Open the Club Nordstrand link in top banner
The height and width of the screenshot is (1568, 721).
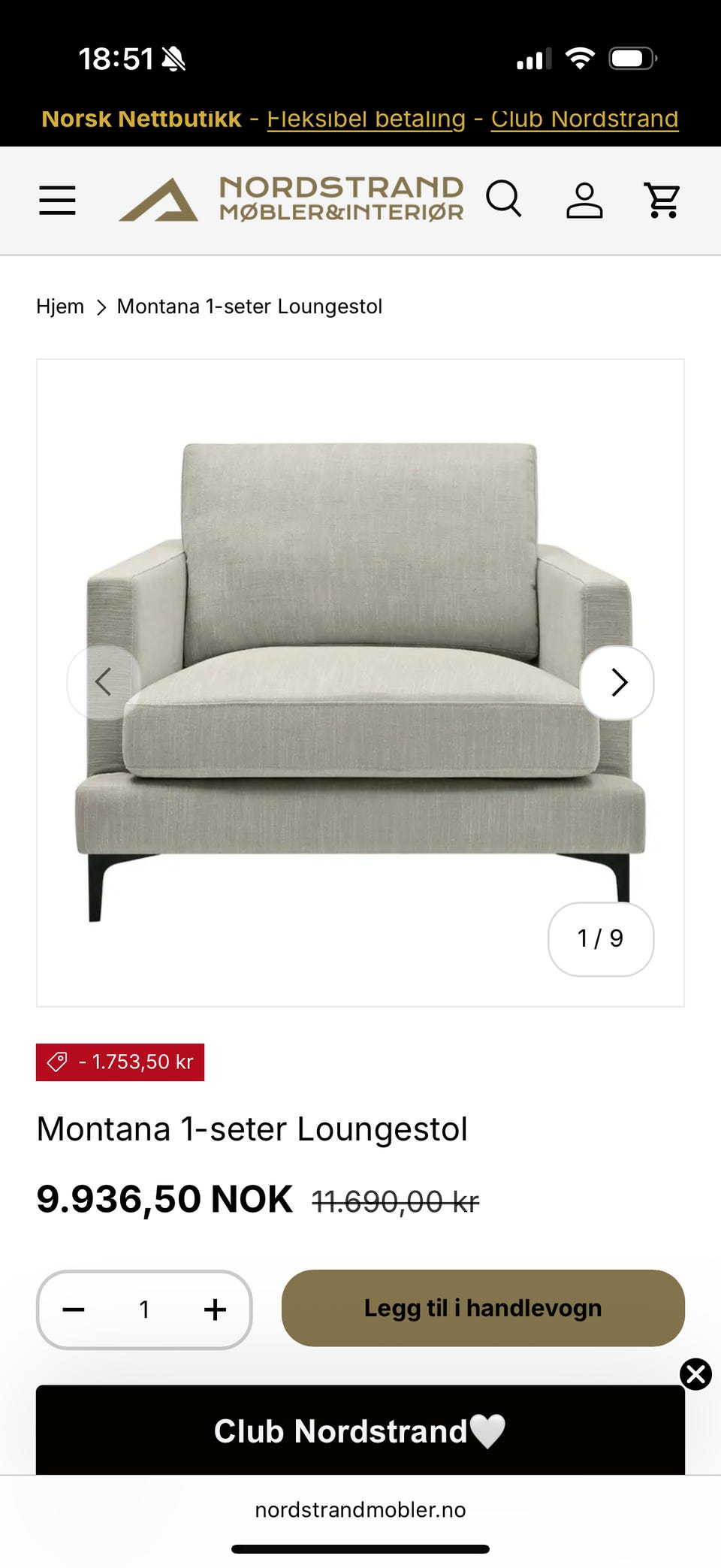click(x=584, y=119)
